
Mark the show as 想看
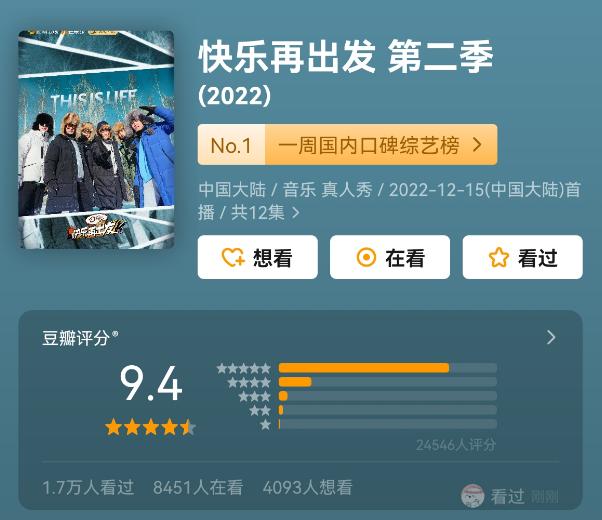258,258
